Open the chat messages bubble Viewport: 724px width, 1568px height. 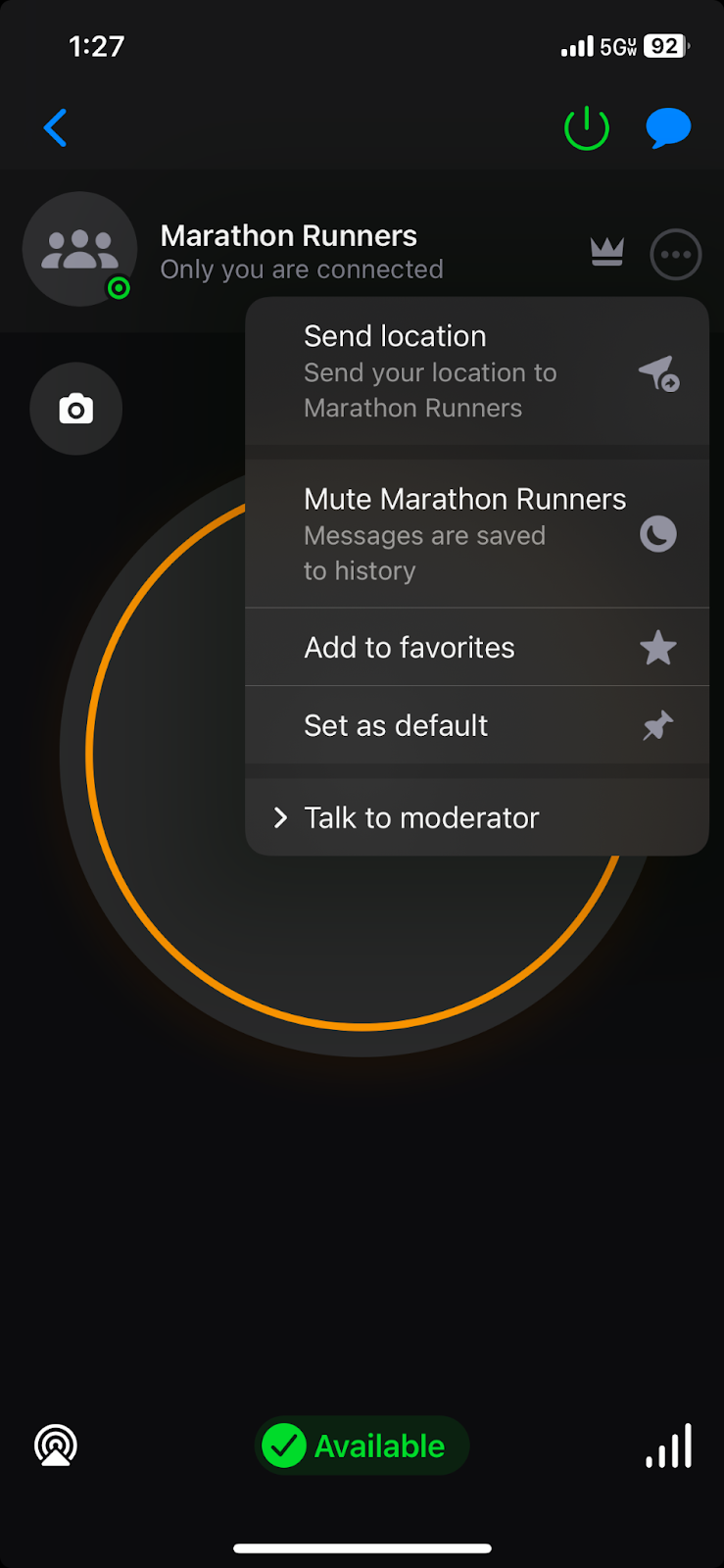[668, 127]
